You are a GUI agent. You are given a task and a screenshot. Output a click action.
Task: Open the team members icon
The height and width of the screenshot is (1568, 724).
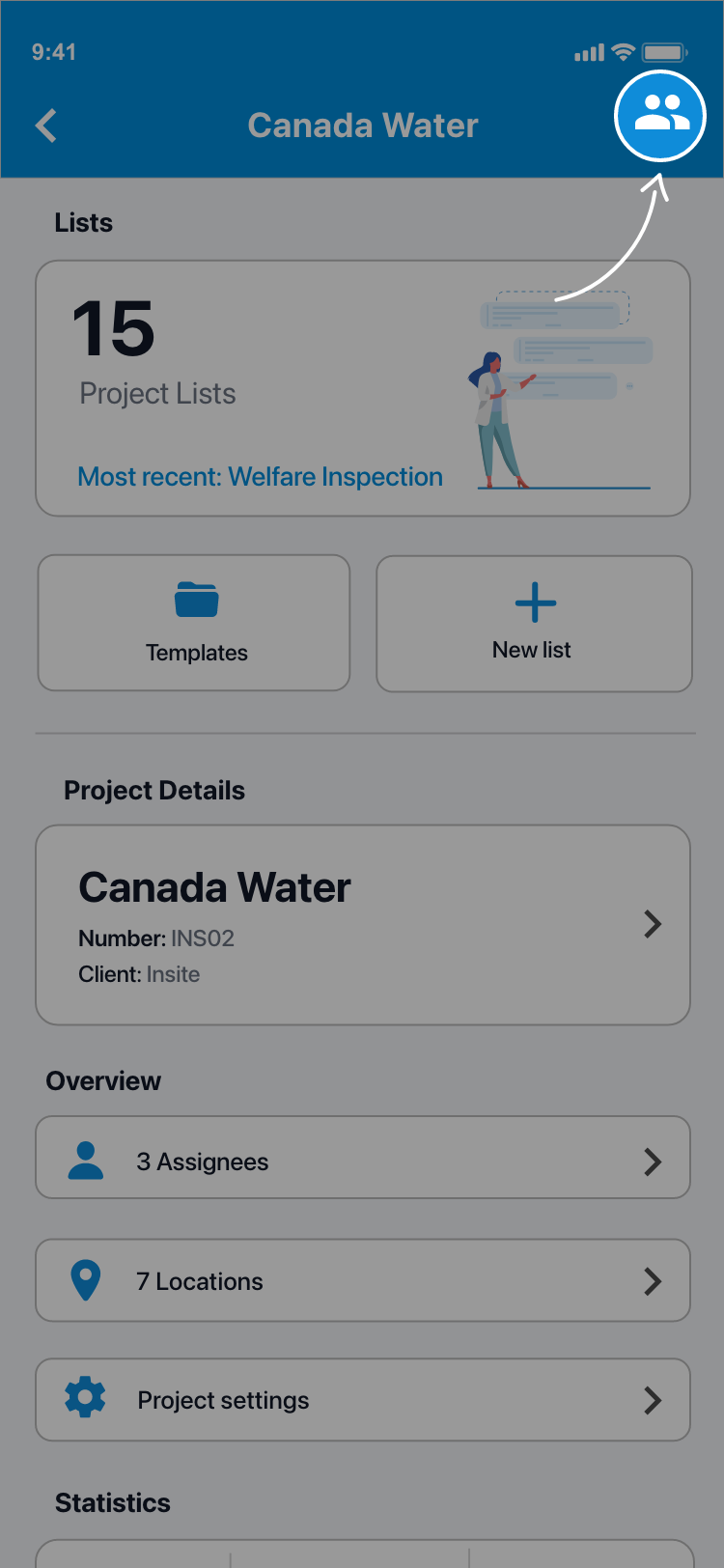coord(661,116)
